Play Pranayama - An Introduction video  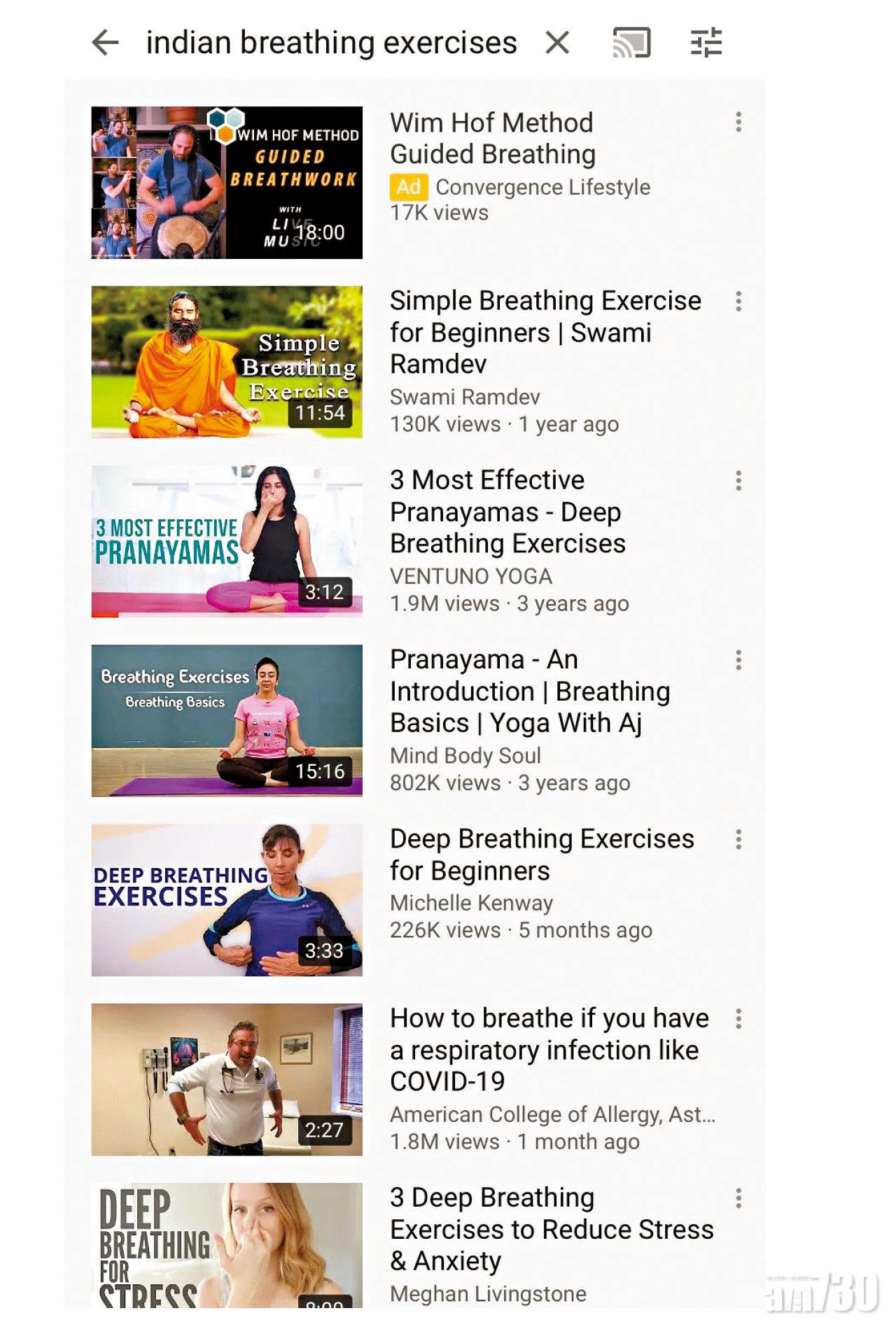point(227,720)
